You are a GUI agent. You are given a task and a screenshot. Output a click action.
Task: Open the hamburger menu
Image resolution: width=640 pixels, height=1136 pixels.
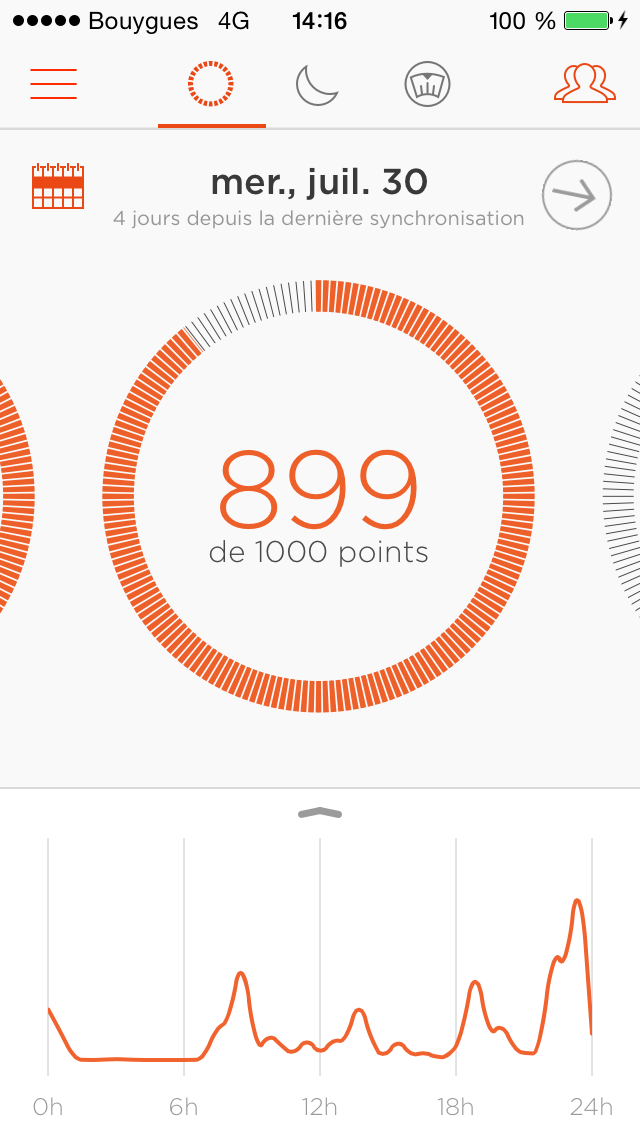coord(54,85)
